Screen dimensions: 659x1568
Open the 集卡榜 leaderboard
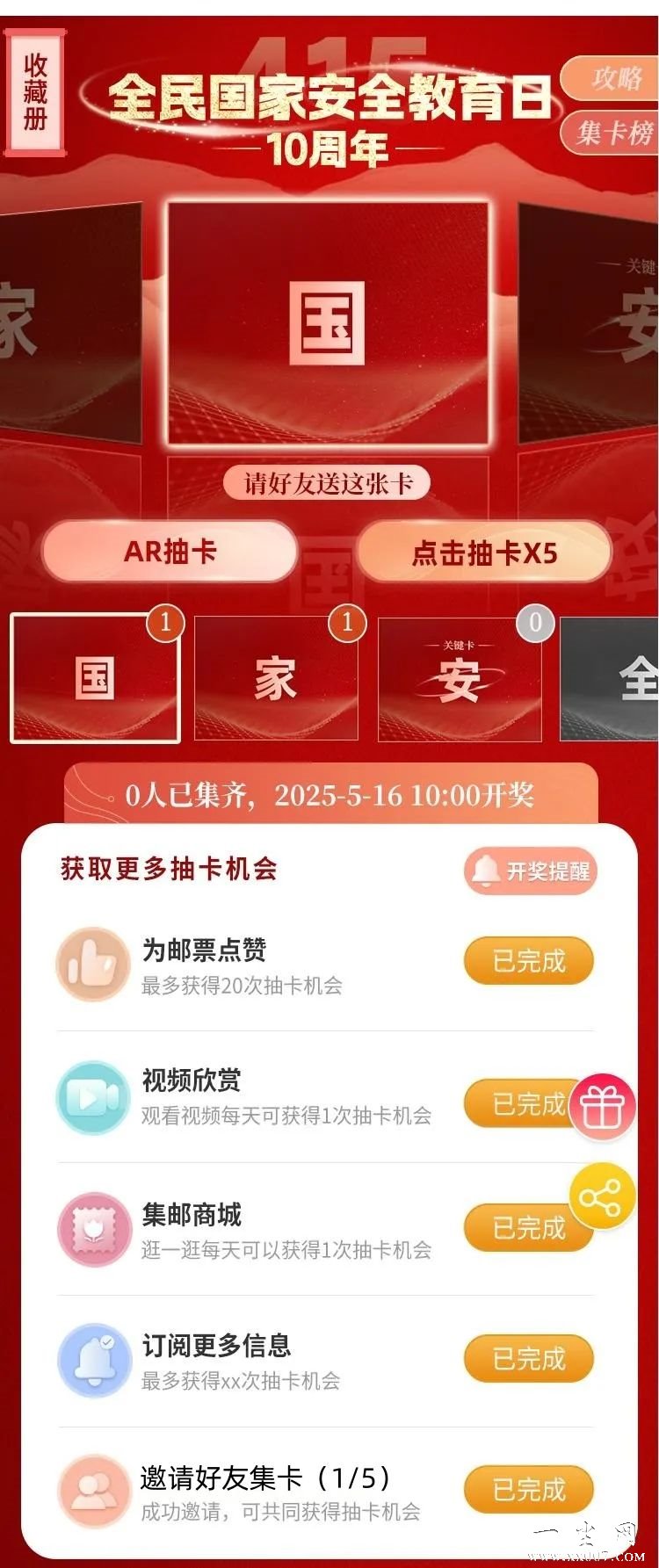click(612, 133)
